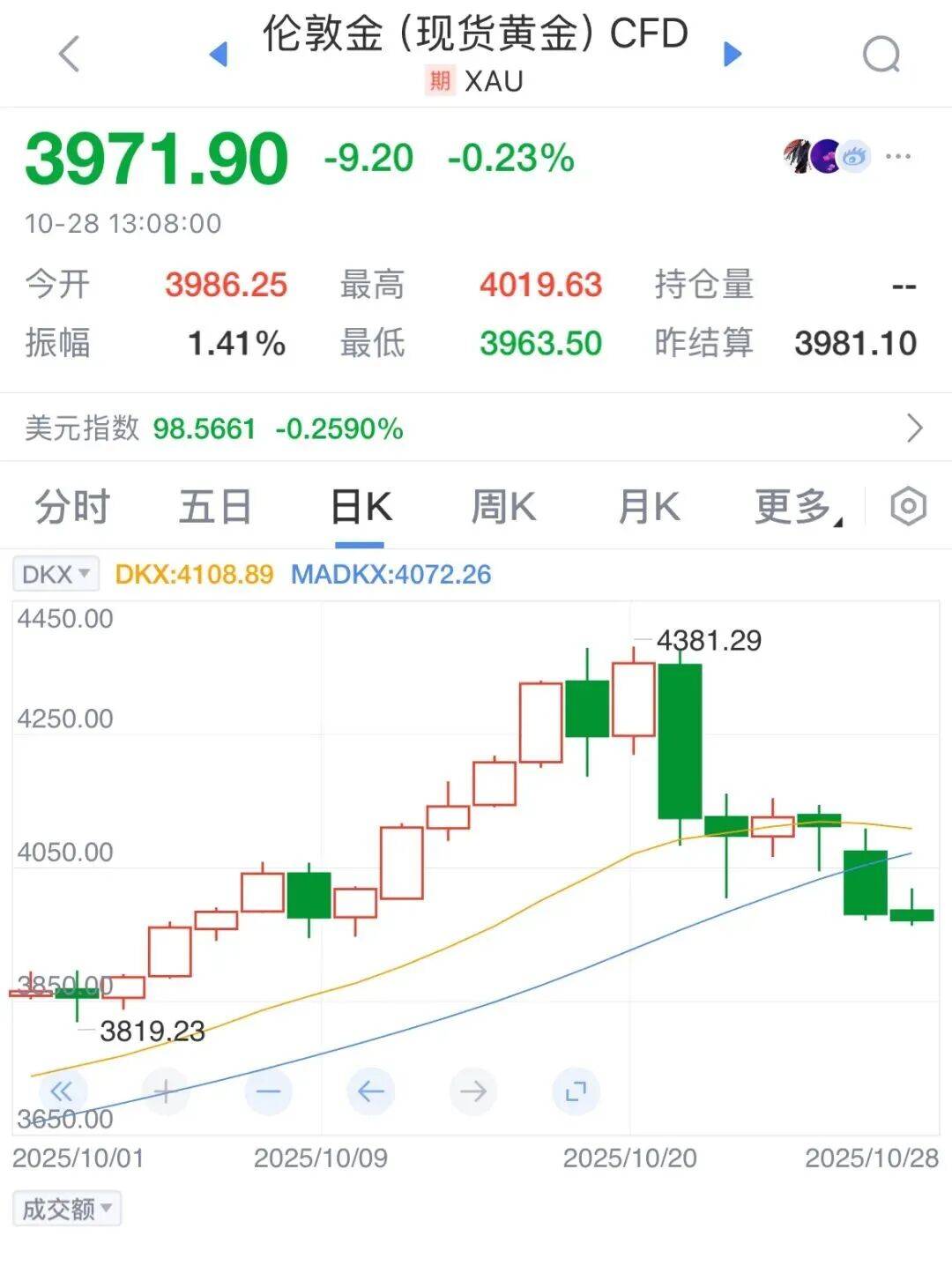Viewport: 952px width, 1281px height.
Task: Switch to the 月K chart tab
Action: click(649, 507)
